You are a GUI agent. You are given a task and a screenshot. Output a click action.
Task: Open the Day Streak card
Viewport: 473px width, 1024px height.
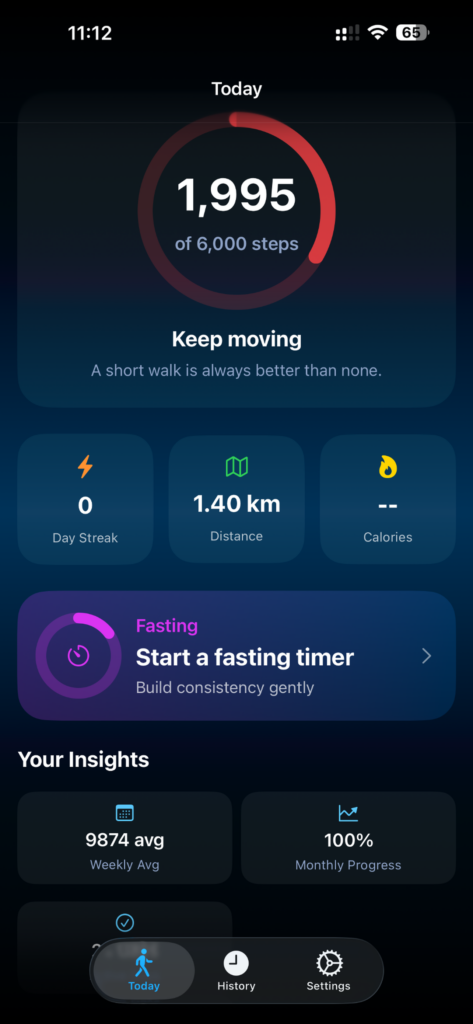click(x=86, y=500)
